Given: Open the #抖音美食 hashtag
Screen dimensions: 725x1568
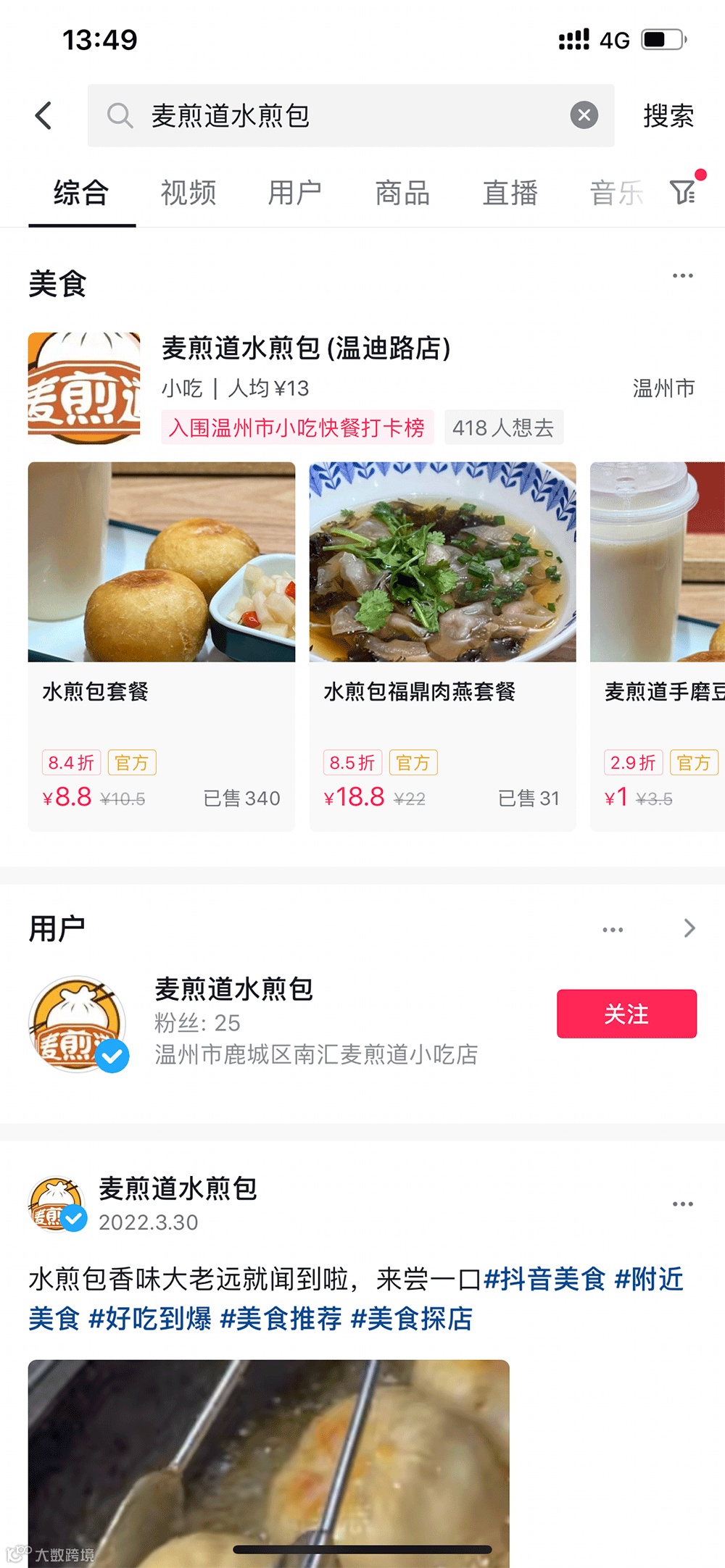Looking at the screenshot, I should (544, 1279).
